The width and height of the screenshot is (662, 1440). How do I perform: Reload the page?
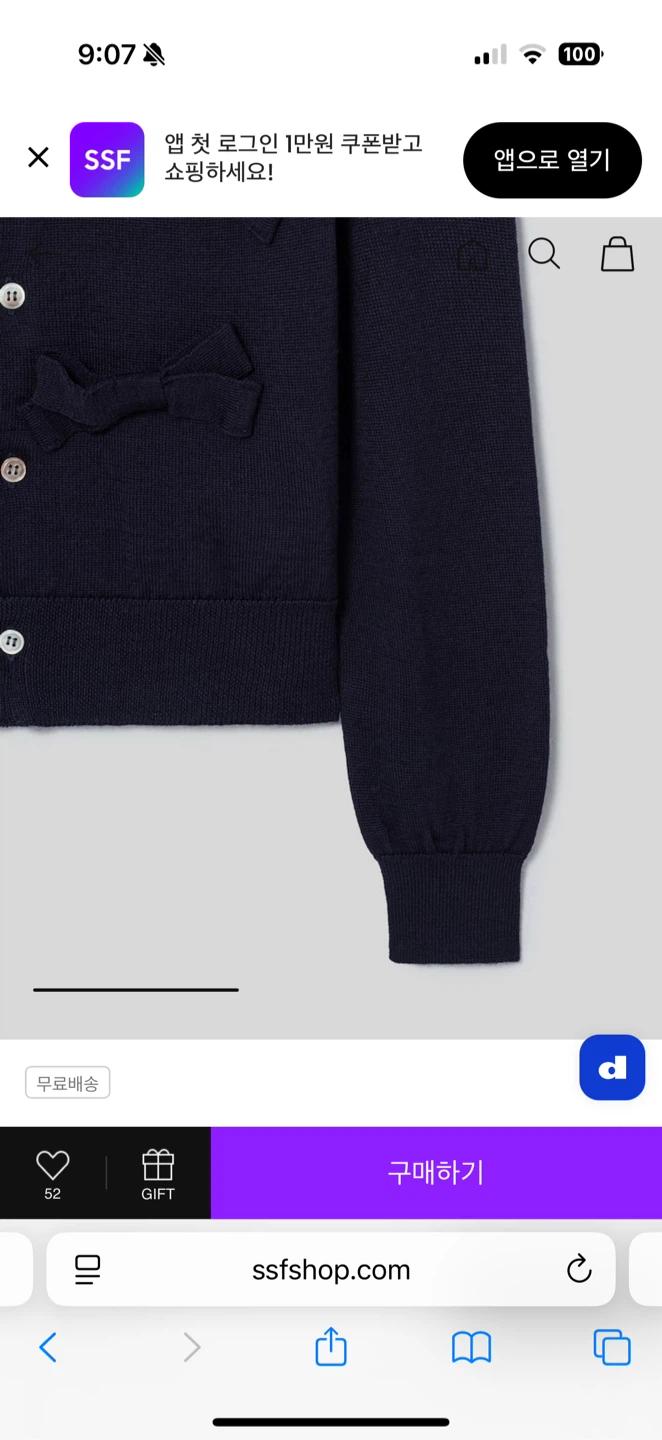[579, 1270]
